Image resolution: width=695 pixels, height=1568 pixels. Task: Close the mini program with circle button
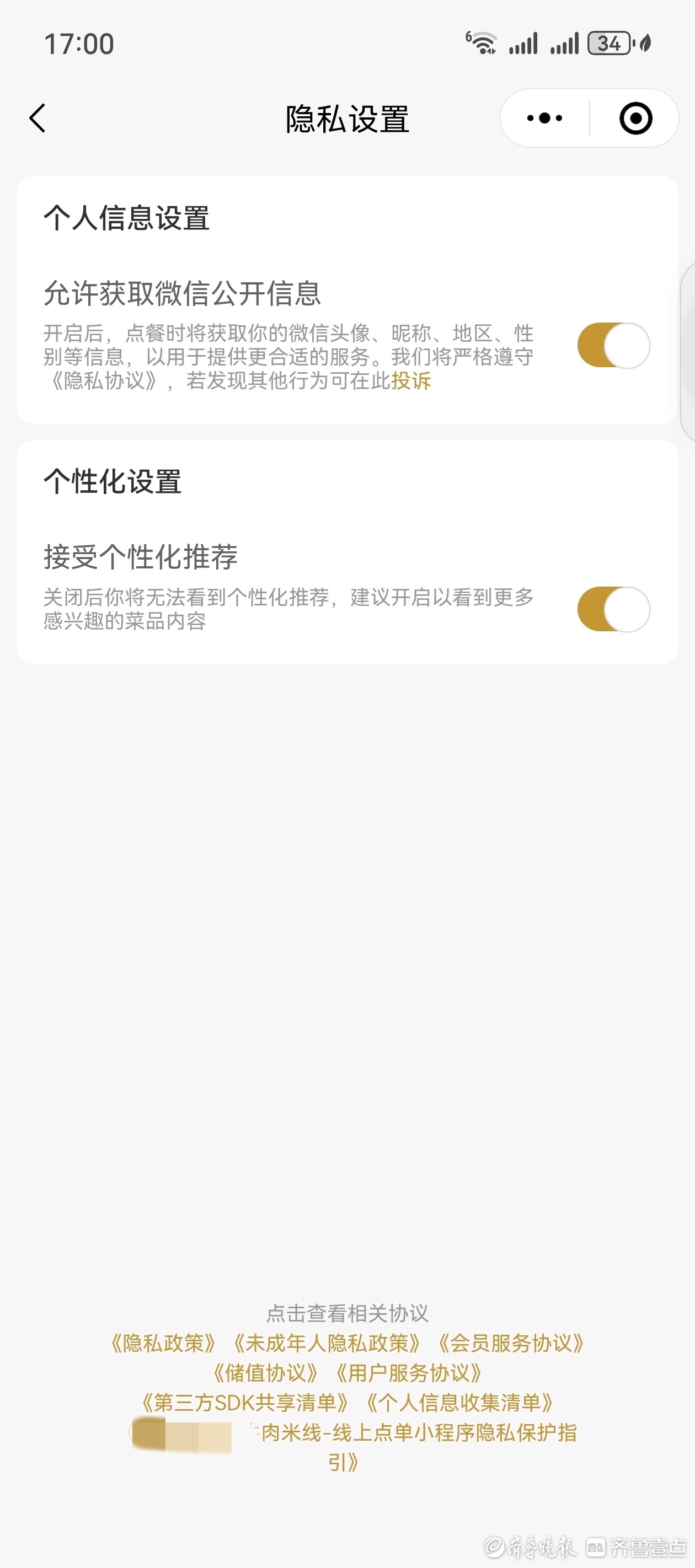click(635, 118)
